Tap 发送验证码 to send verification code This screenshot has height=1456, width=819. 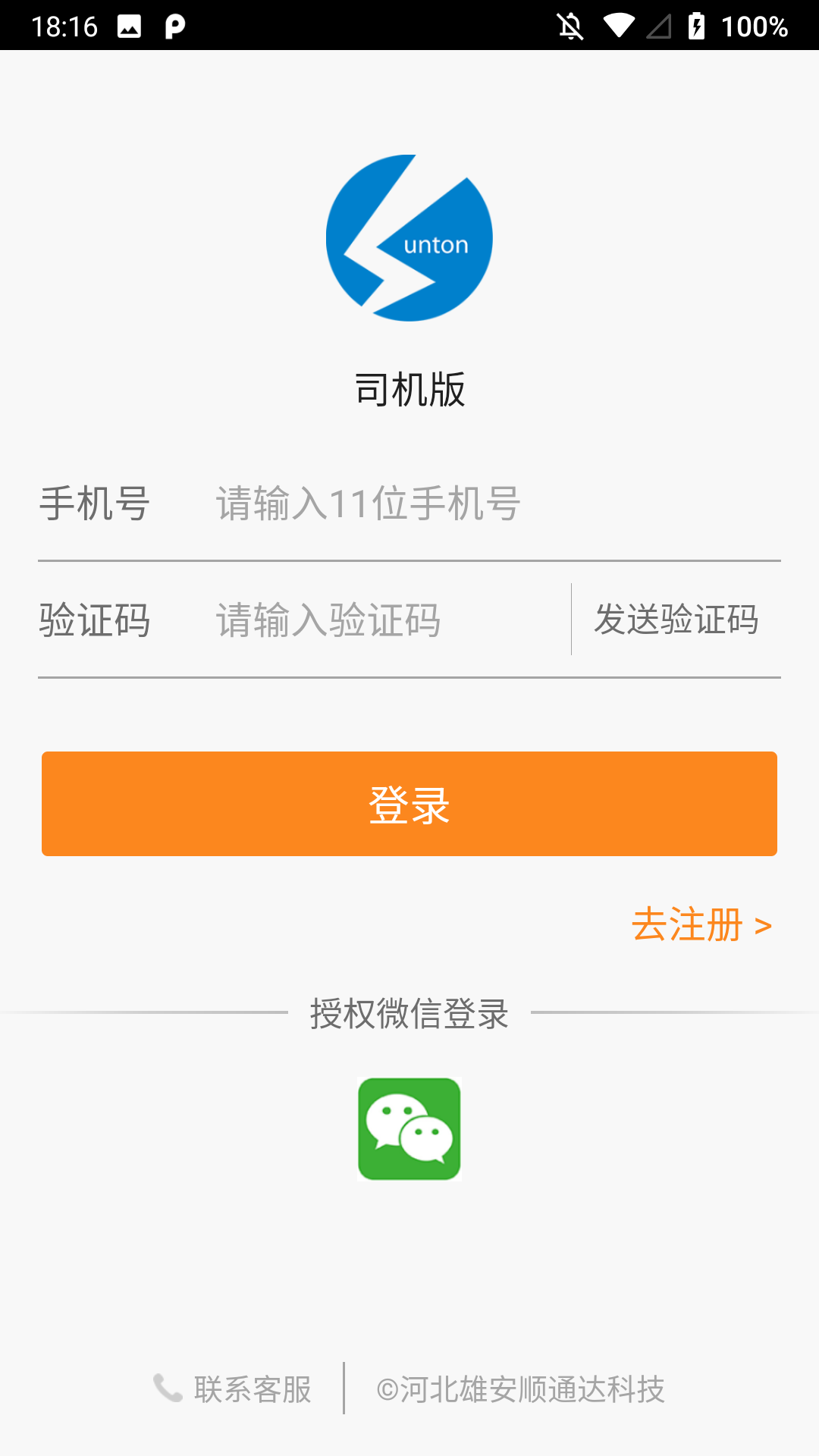(677, 620)
